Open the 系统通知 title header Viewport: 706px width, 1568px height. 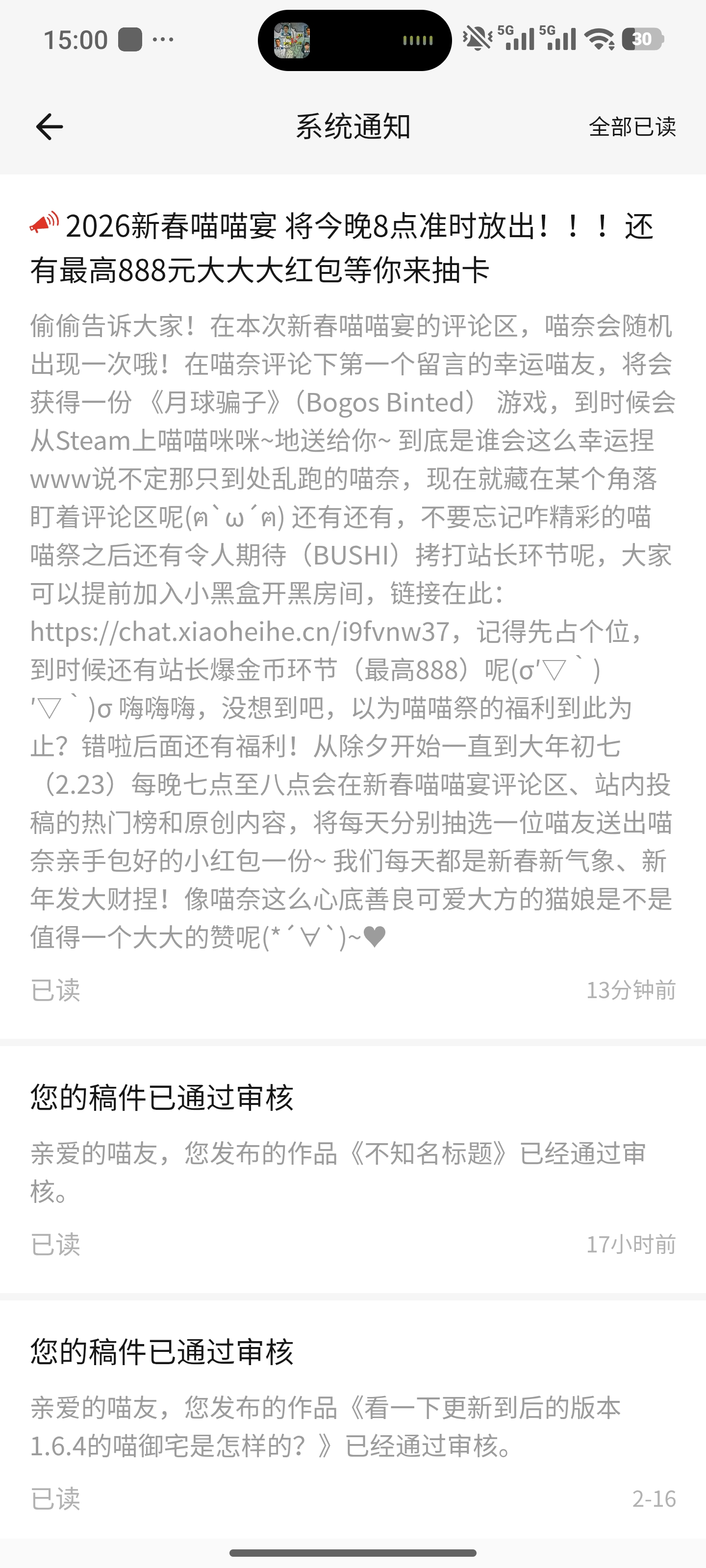[352, 127]
